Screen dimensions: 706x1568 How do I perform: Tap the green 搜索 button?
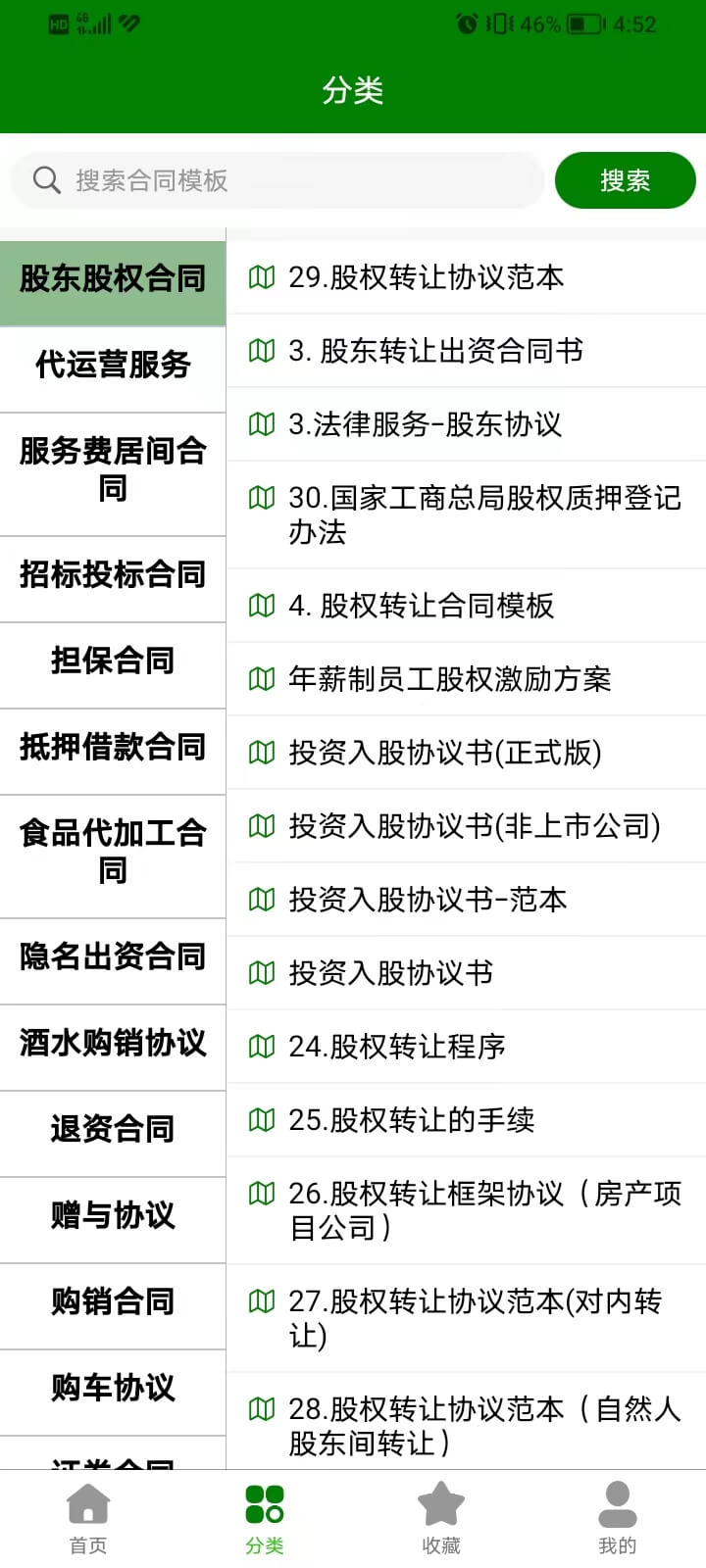tap(625, 180)
